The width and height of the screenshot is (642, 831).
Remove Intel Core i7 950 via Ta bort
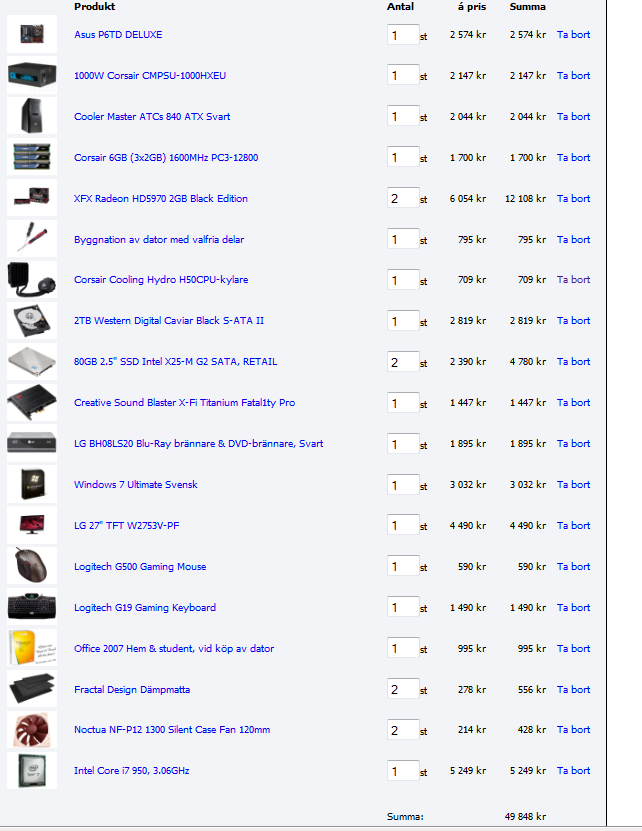(573, 771)
